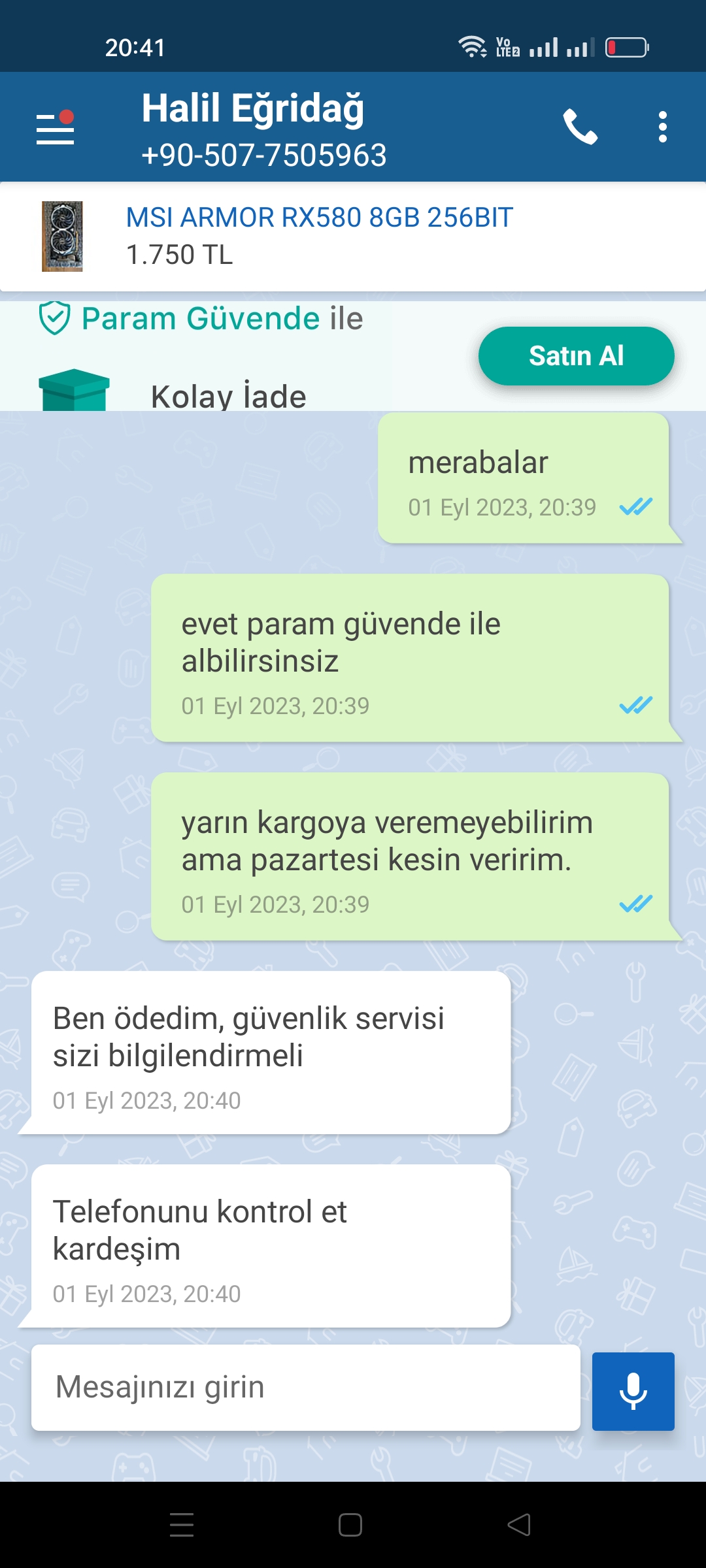Open the hamburger drawer menu
This screenshot has width=706, height=1568.
pyautogui.click(x=55, y=127)
